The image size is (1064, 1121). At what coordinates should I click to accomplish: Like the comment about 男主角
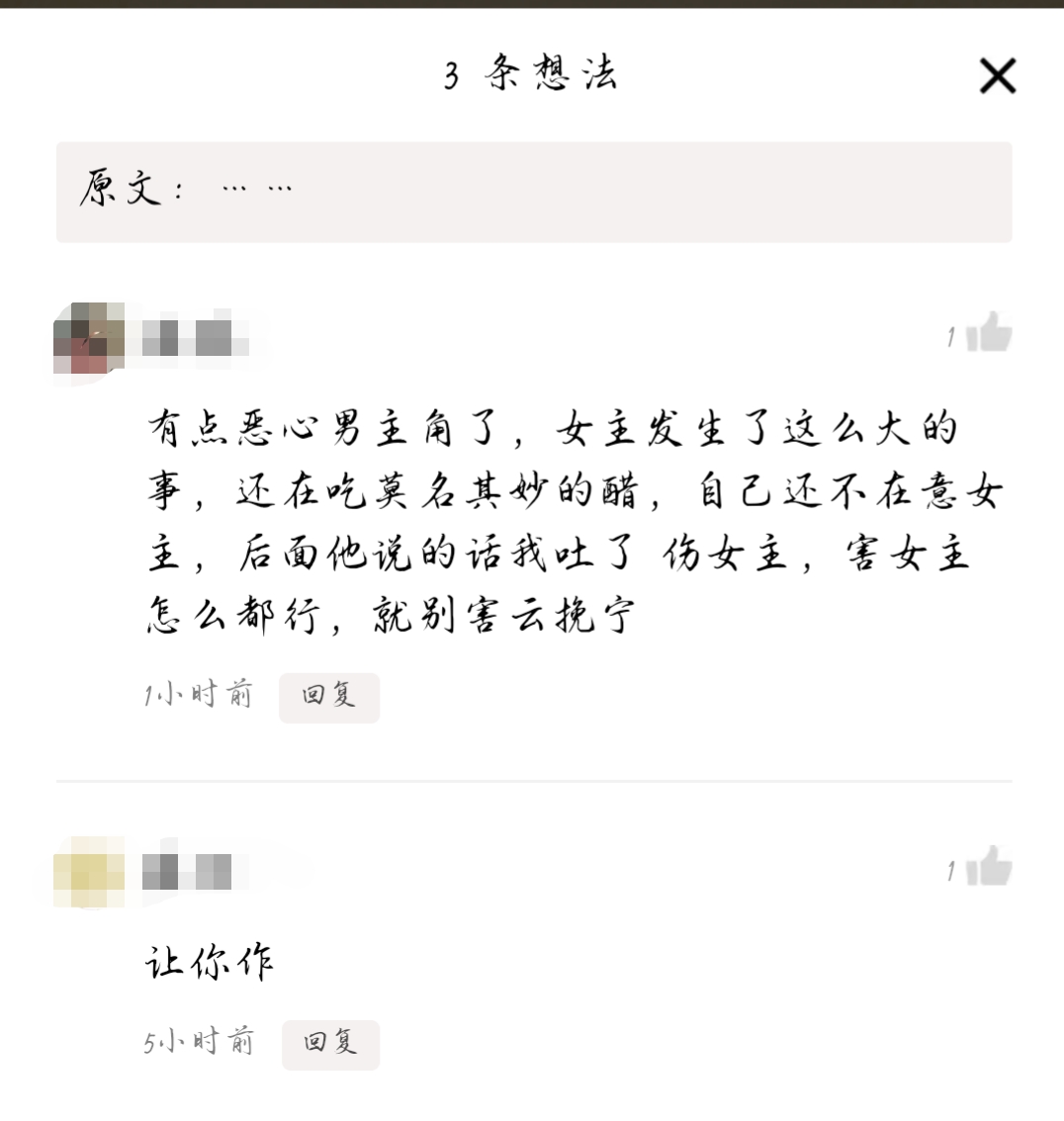click(988, 333)
